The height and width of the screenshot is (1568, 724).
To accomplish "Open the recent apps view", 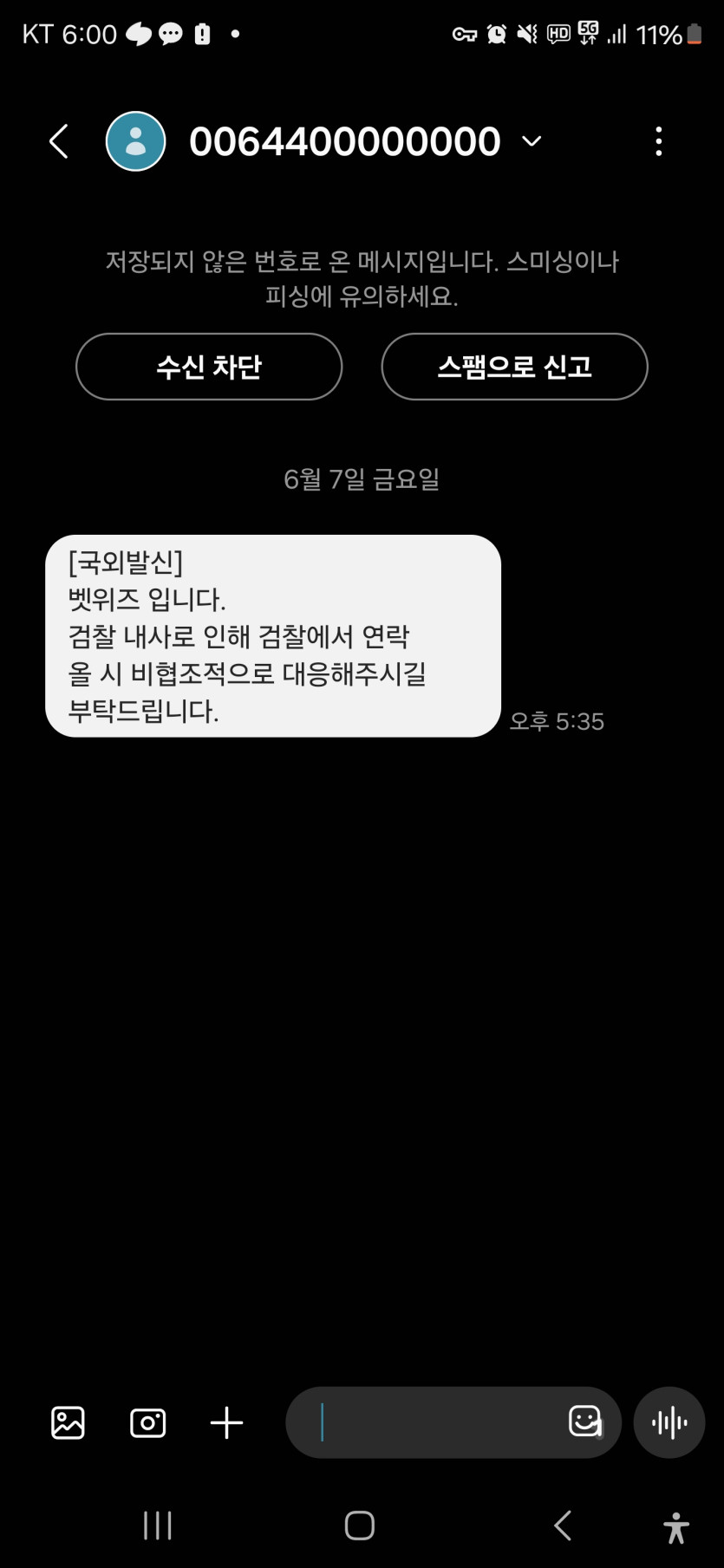I will [x=157, y=1525].
